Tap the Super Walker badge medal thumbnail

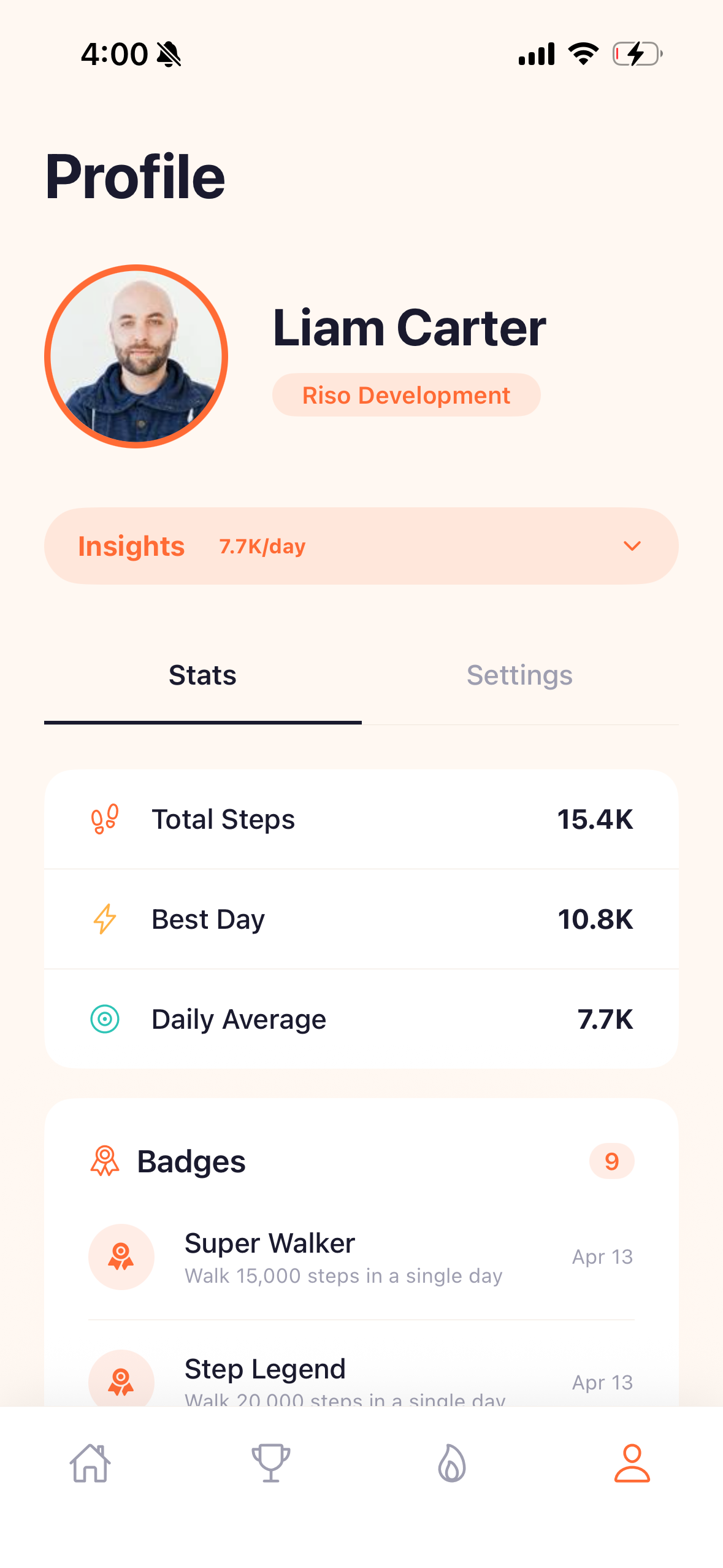point(121,1257)
